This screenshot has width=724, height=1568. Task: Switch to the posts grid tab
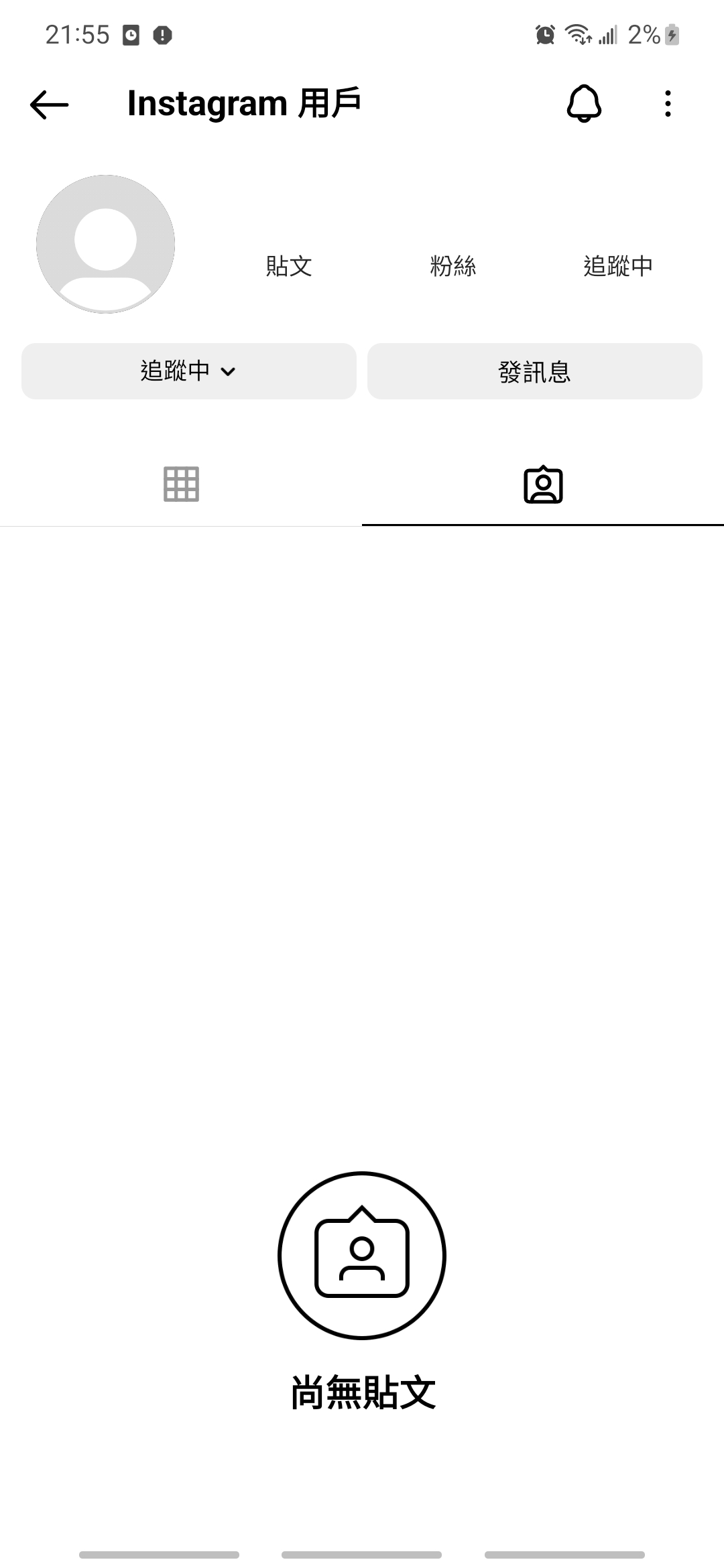pos(181,484)
